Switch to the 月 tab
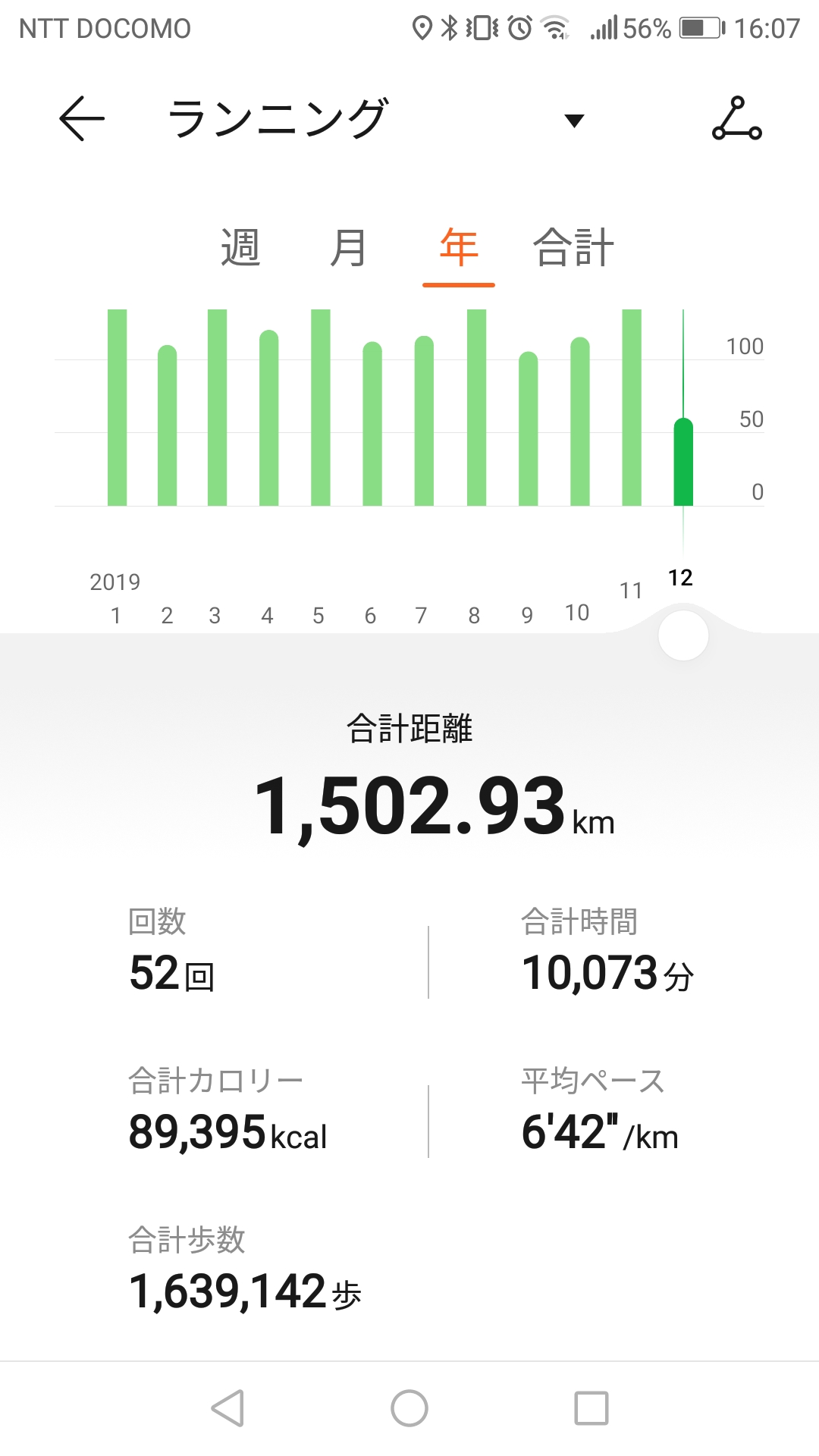This screenshot has height=1456, width=819. pos(349,248)
